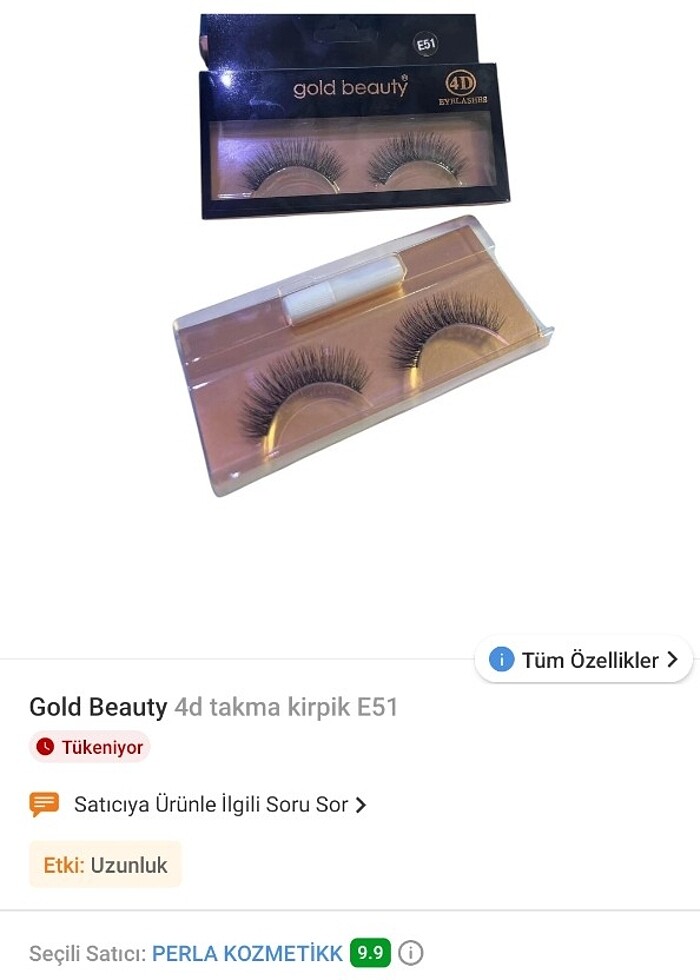Tap the seller rating info icon

click(410, 953)
